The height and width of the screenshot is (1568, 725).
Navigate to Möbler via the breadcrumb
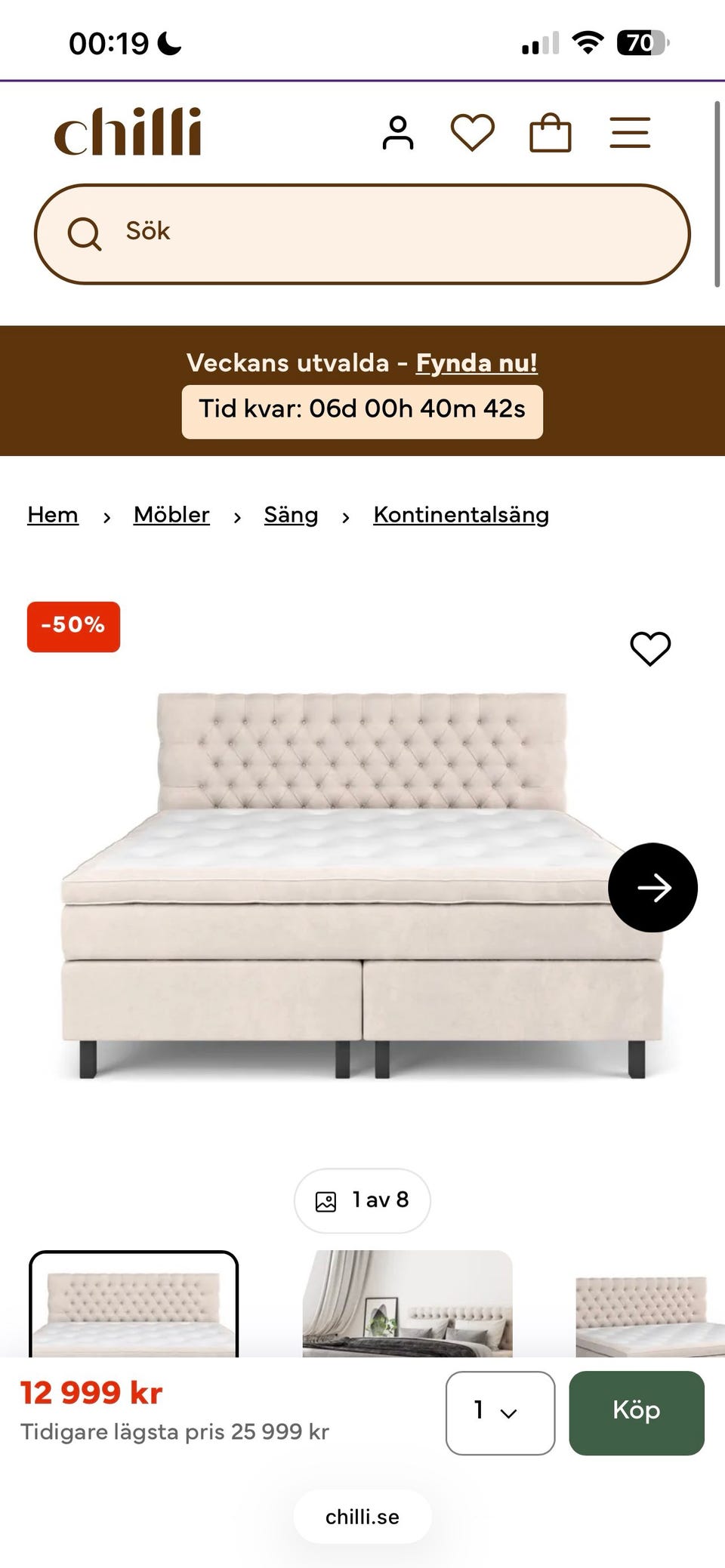click(x=172, y=515)
